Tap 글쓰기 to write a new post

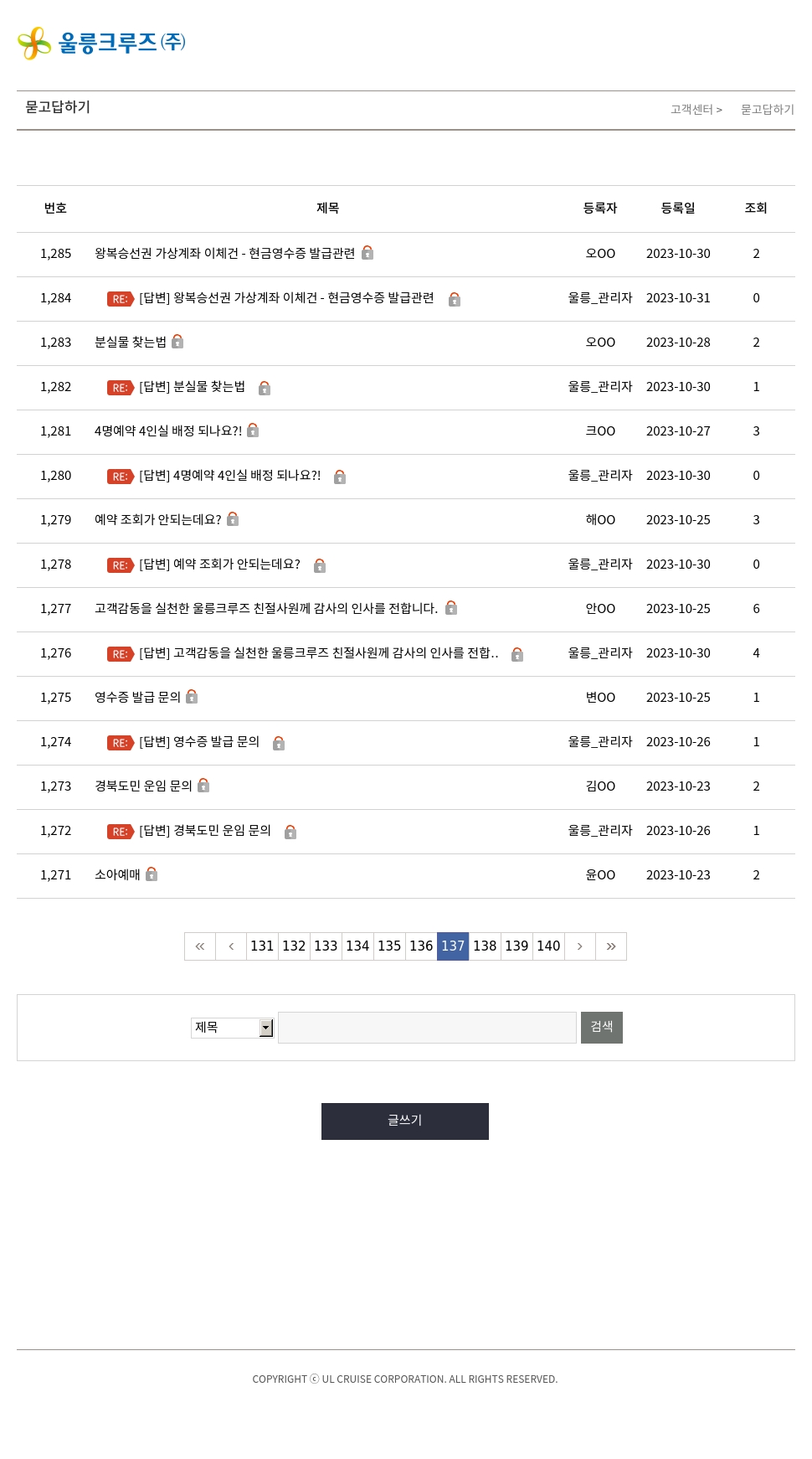pyautogui.click(x=405, y=1121)
